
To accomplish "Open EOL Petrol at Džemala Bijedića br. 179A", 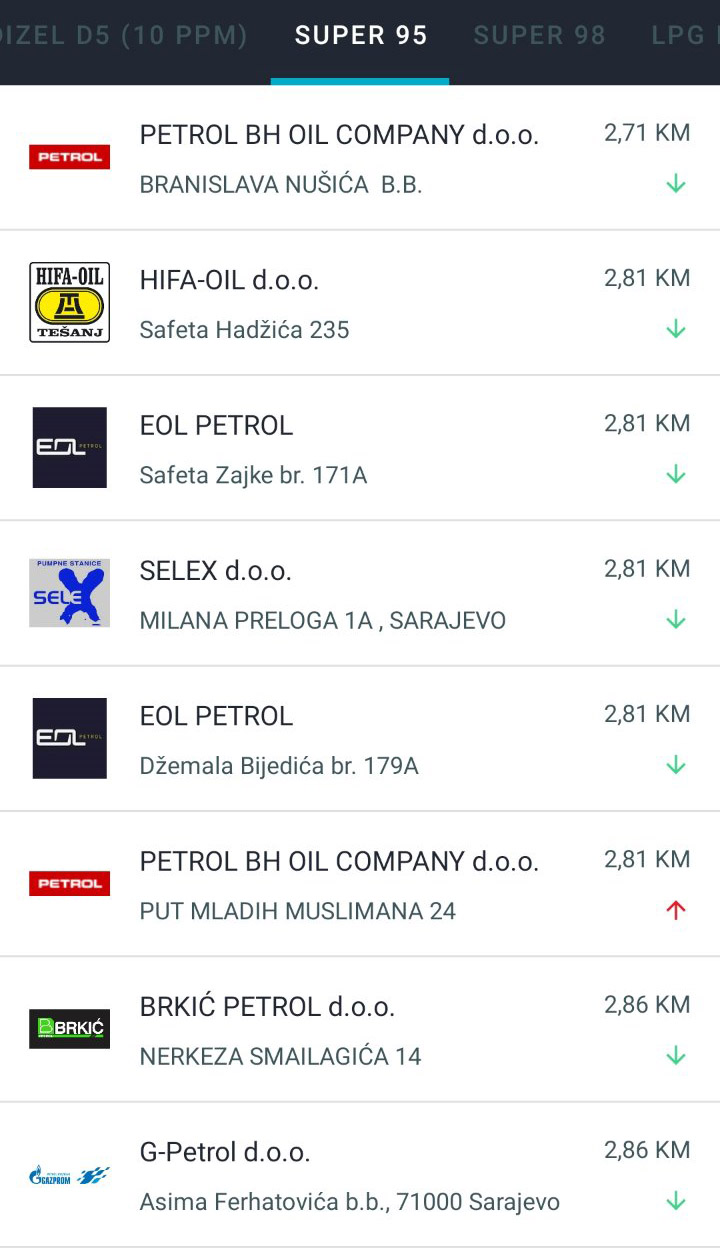I will point(360,739).
